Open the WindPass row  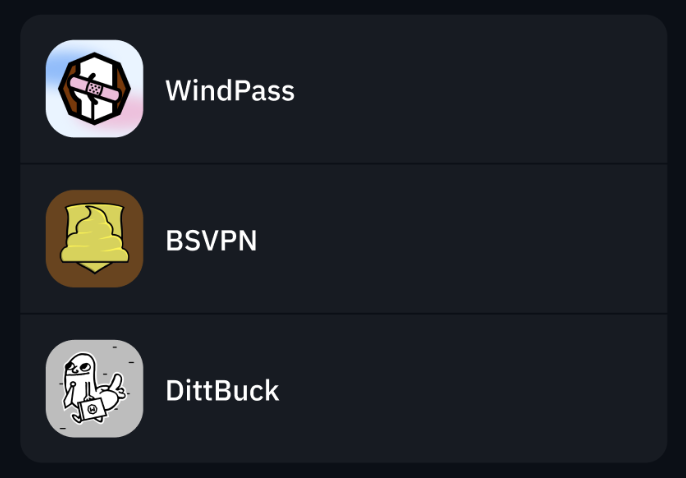230,90
